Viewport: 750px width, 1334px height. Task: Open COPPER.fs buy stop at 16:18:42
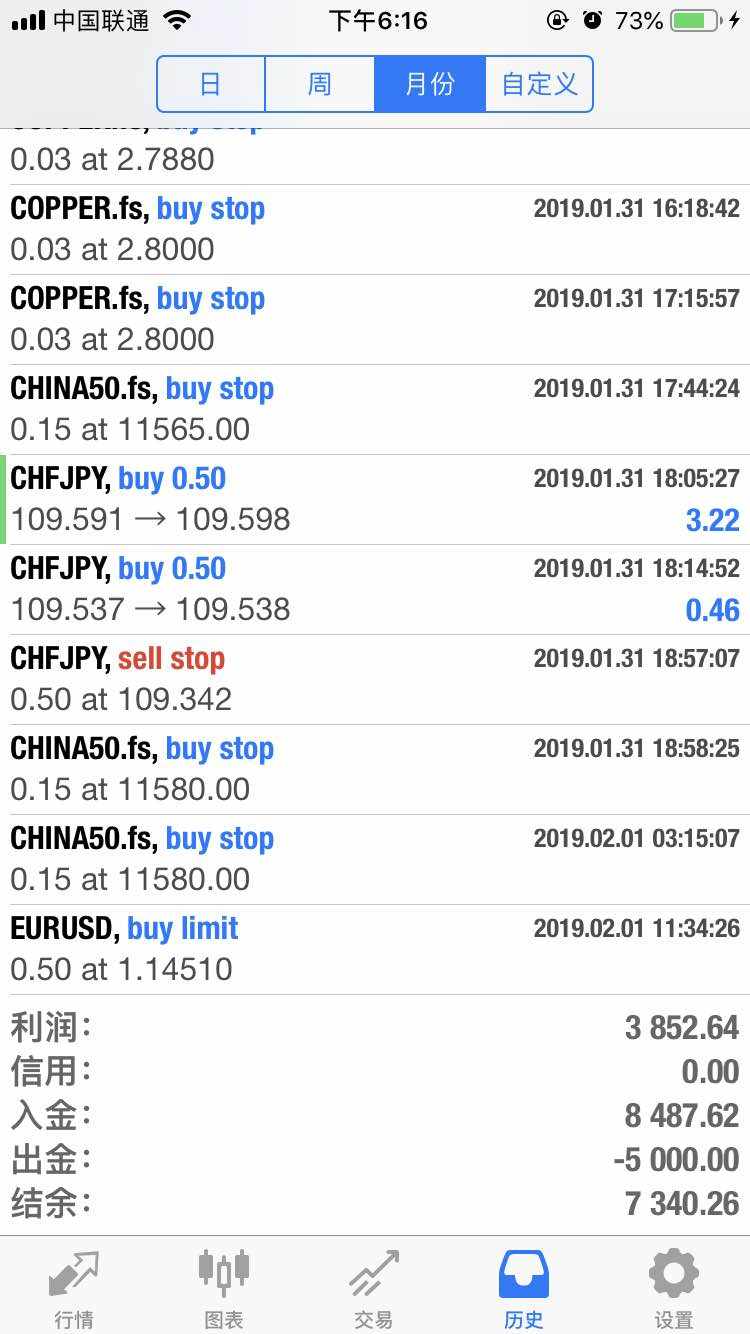[375, 229]
